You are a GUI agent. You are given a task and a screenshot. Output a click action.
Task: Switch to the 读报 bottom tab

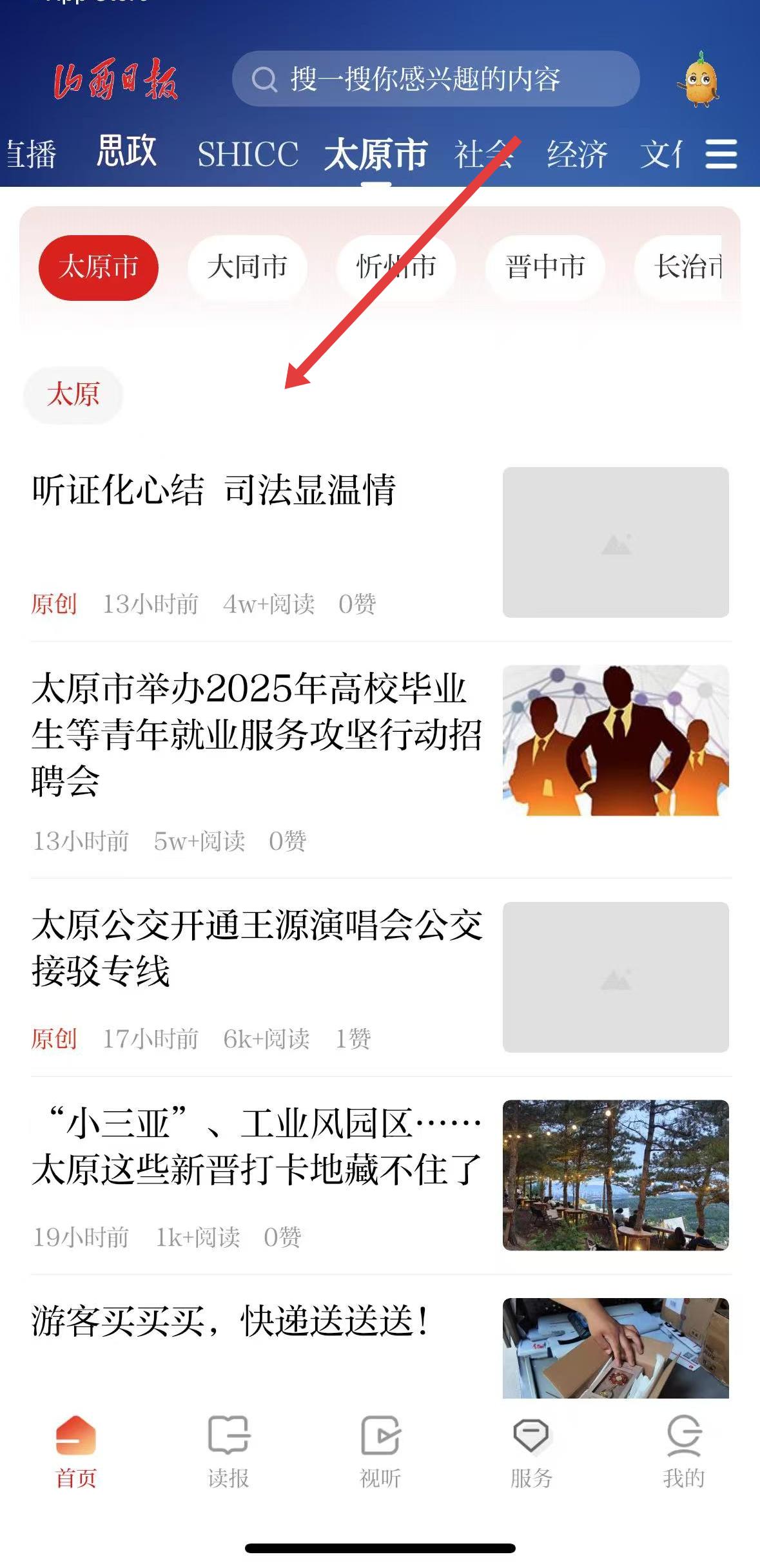coord(228,1451)
